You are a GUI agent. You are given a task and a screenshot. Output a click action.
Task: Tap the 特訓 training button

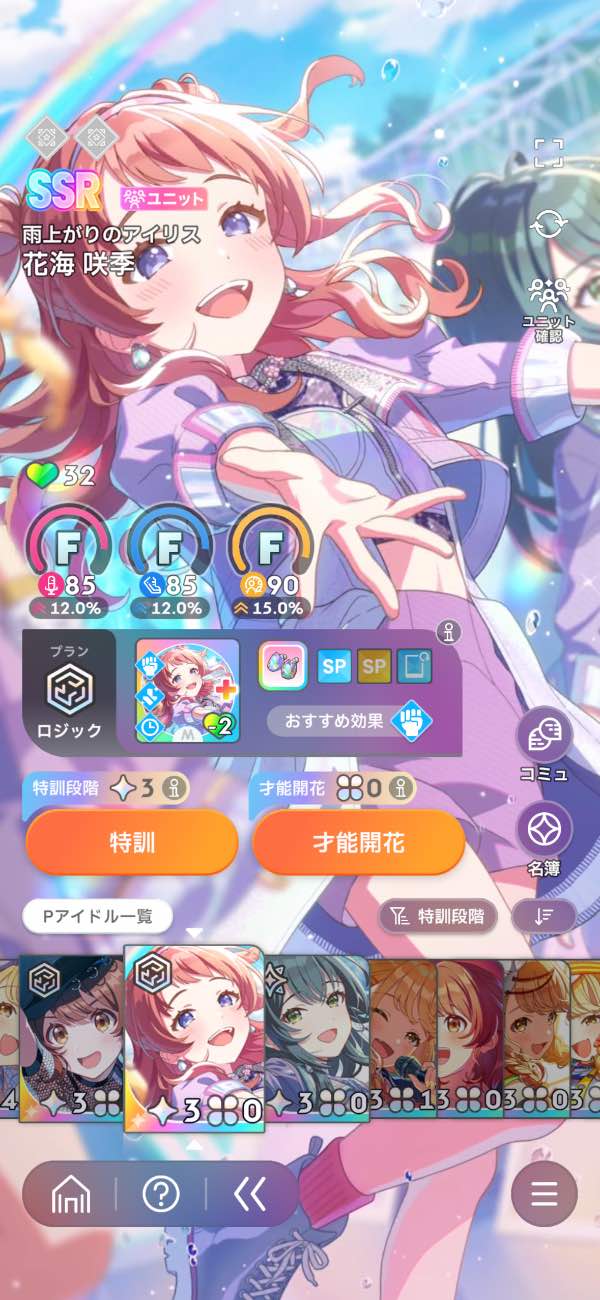132,842
